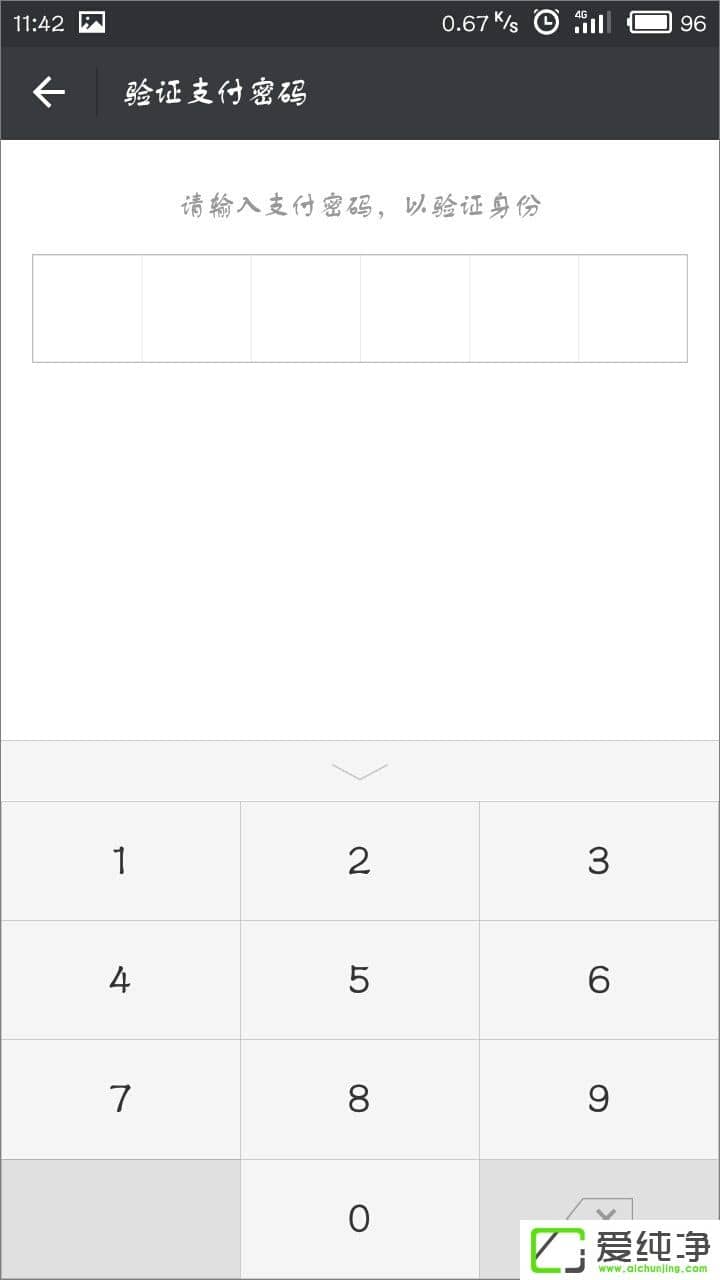This screenshot has width=720, height=1280.
Task: Enter digit 4 on the keypad
Action: click(120, 980)
